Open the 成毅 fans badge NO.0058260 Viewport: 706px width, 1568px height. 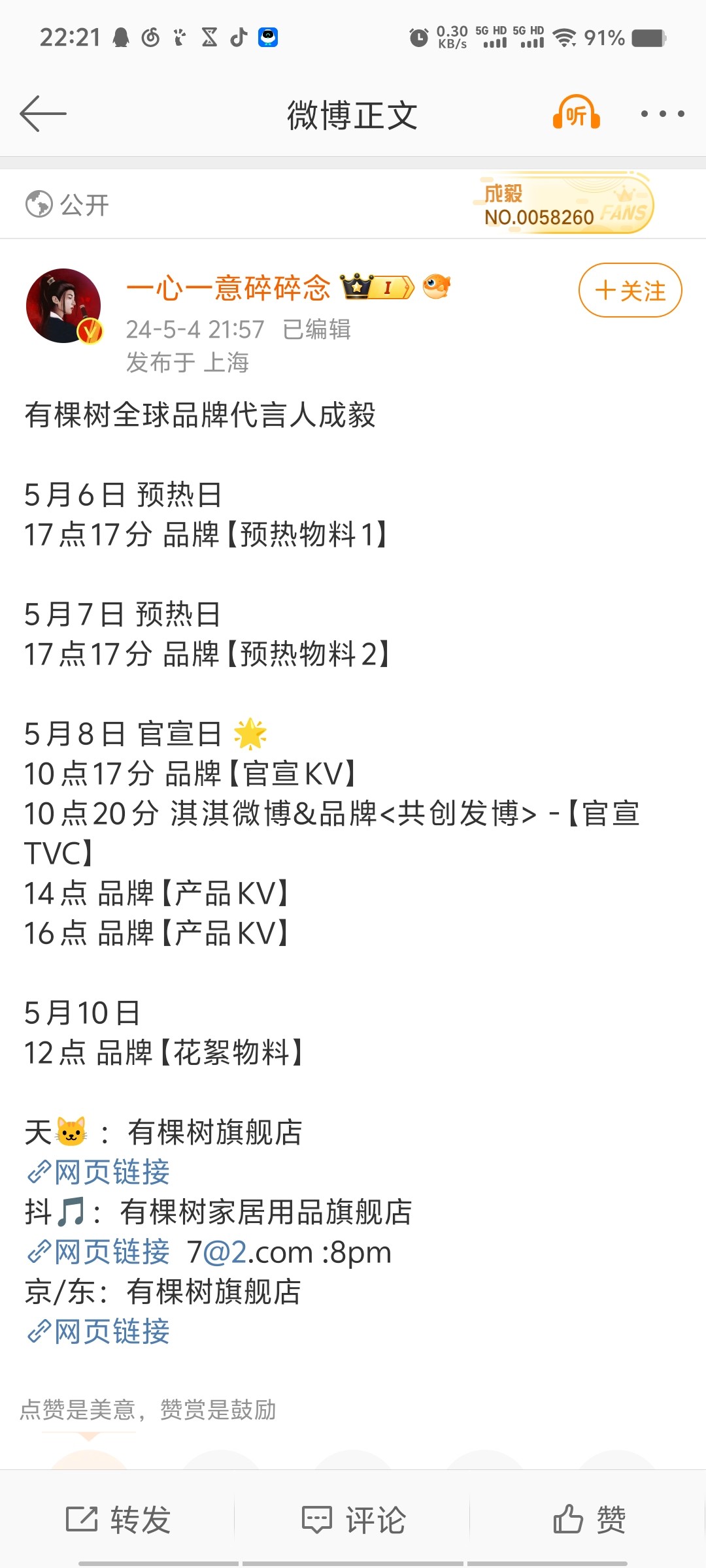[563, 204]
